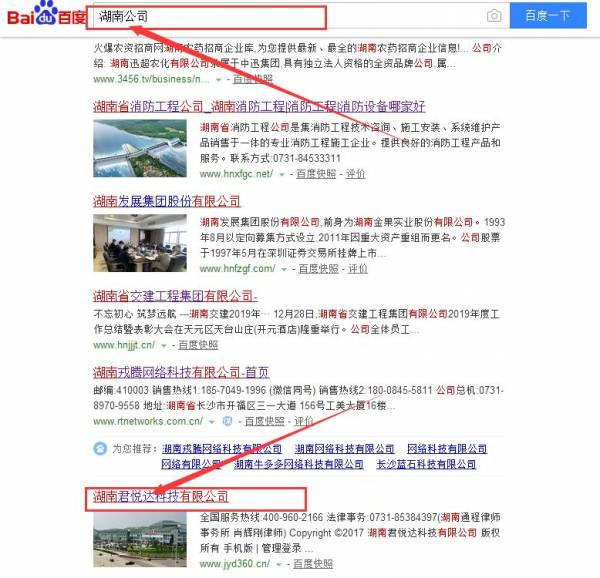
Task: Open the dam thumbnail of the 消防工程 result
Action: [x=140, y=148]
